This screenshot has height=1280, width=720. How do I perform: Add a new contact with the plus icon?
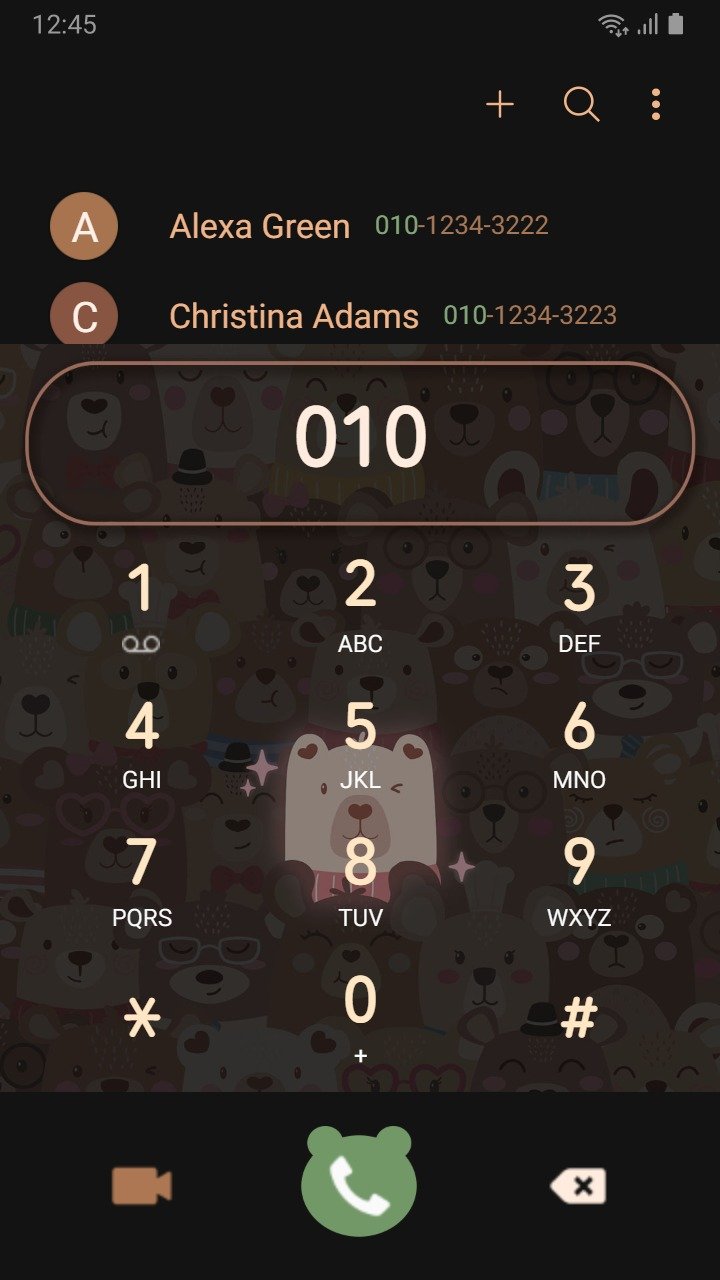499,104
